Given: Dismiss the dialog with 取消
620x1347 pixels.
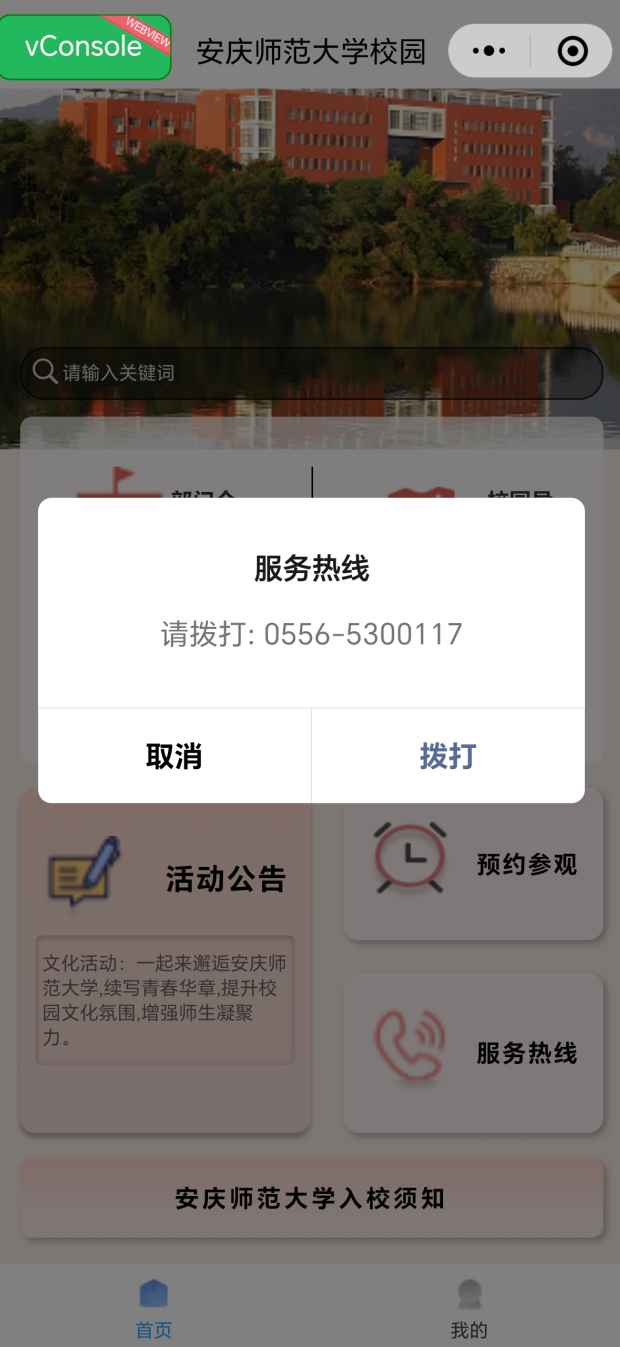Looking at the screenshot, I should tap(174, 756).
